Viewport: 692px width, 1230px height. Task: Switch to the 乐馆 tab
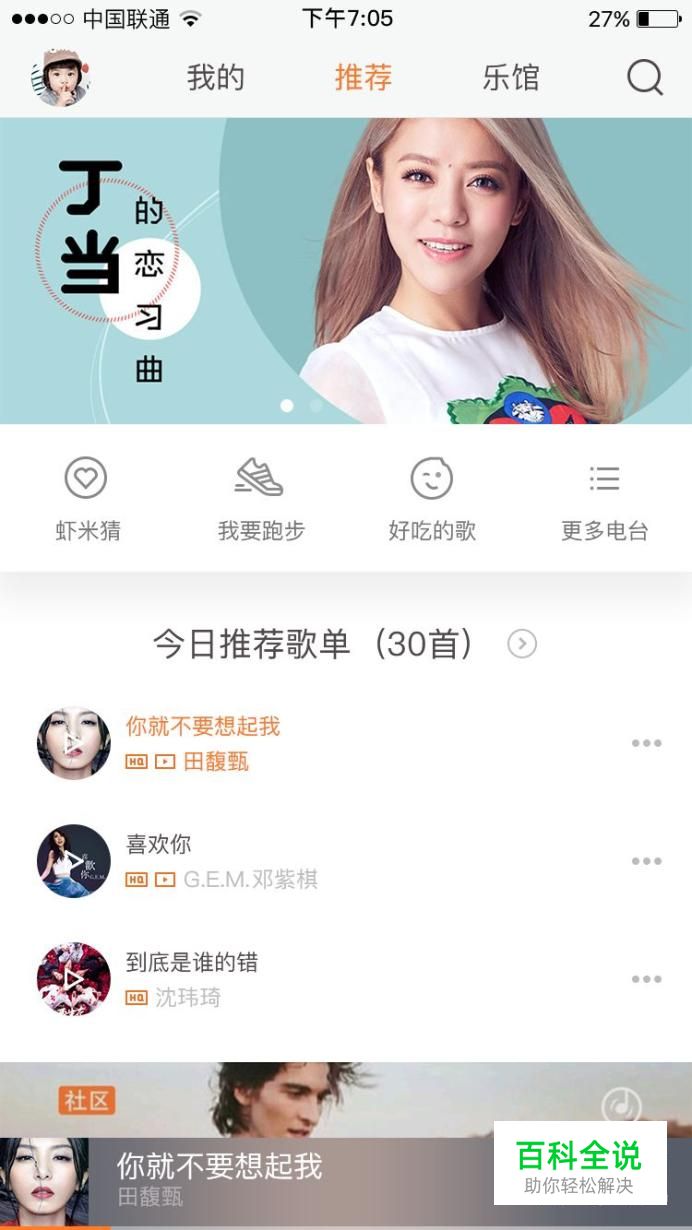pyautogui.click(x=510, y=77)
